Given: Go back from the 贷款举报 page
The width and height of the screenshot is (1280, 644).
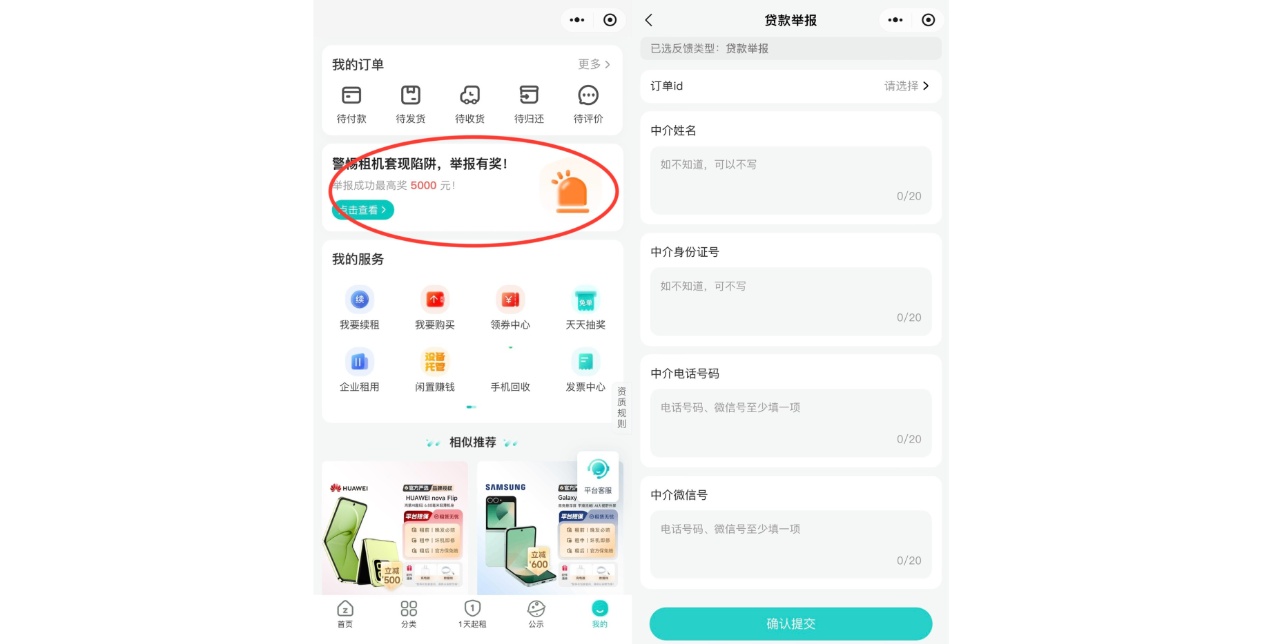Looking at the screenshot, I should pos(649,20).
